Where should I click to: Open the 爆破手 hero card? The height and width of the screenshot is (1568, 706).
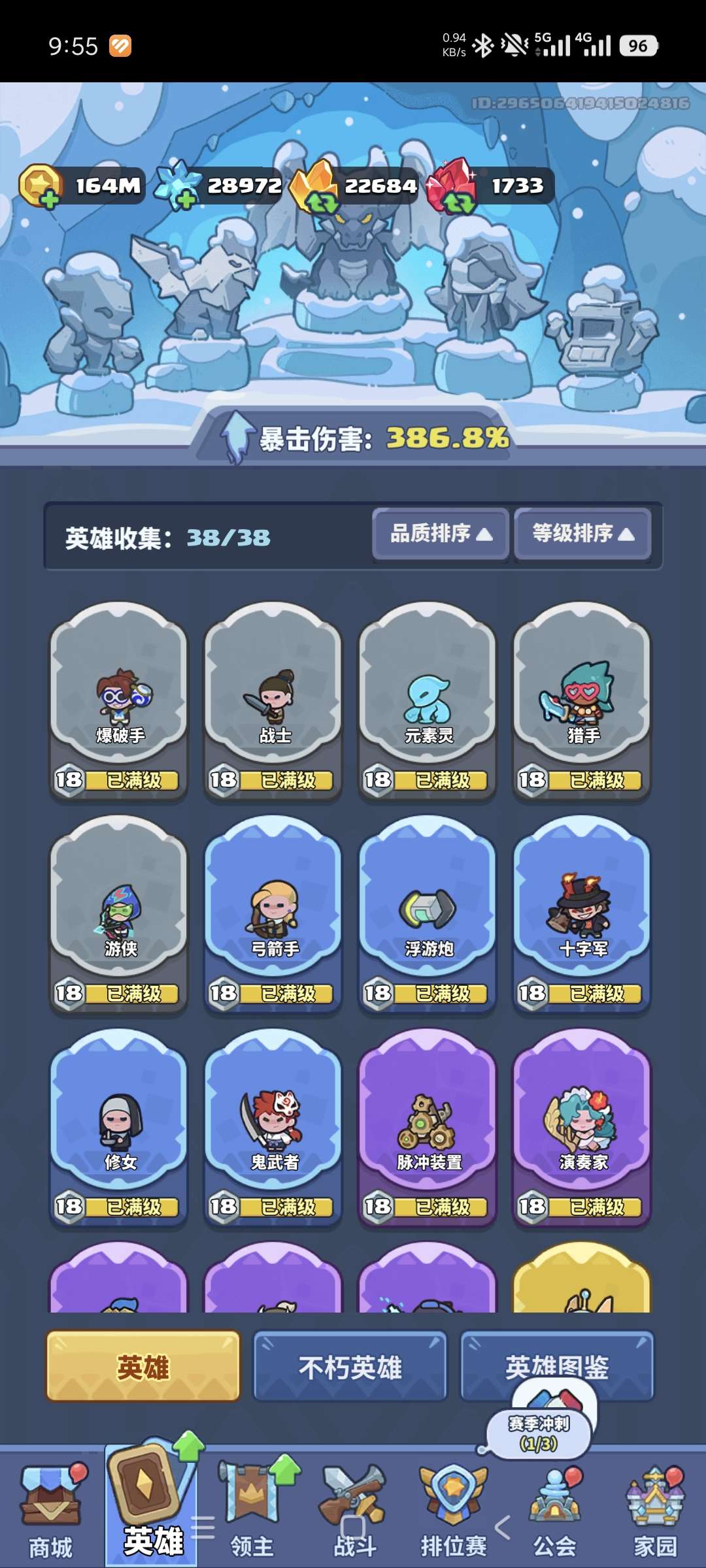tap(119, 702)
